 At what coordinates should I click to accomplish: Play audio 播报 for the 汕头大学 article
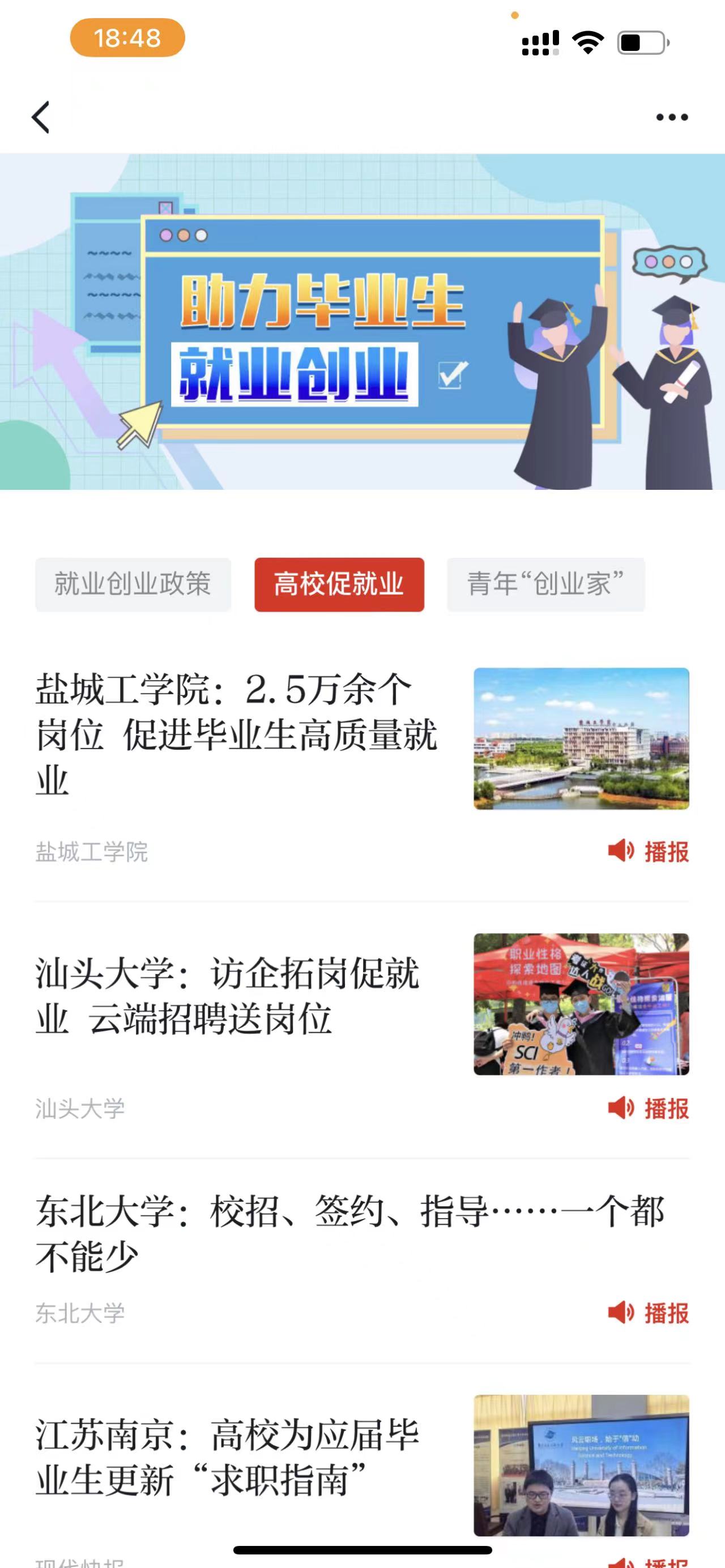(649, 1108)
